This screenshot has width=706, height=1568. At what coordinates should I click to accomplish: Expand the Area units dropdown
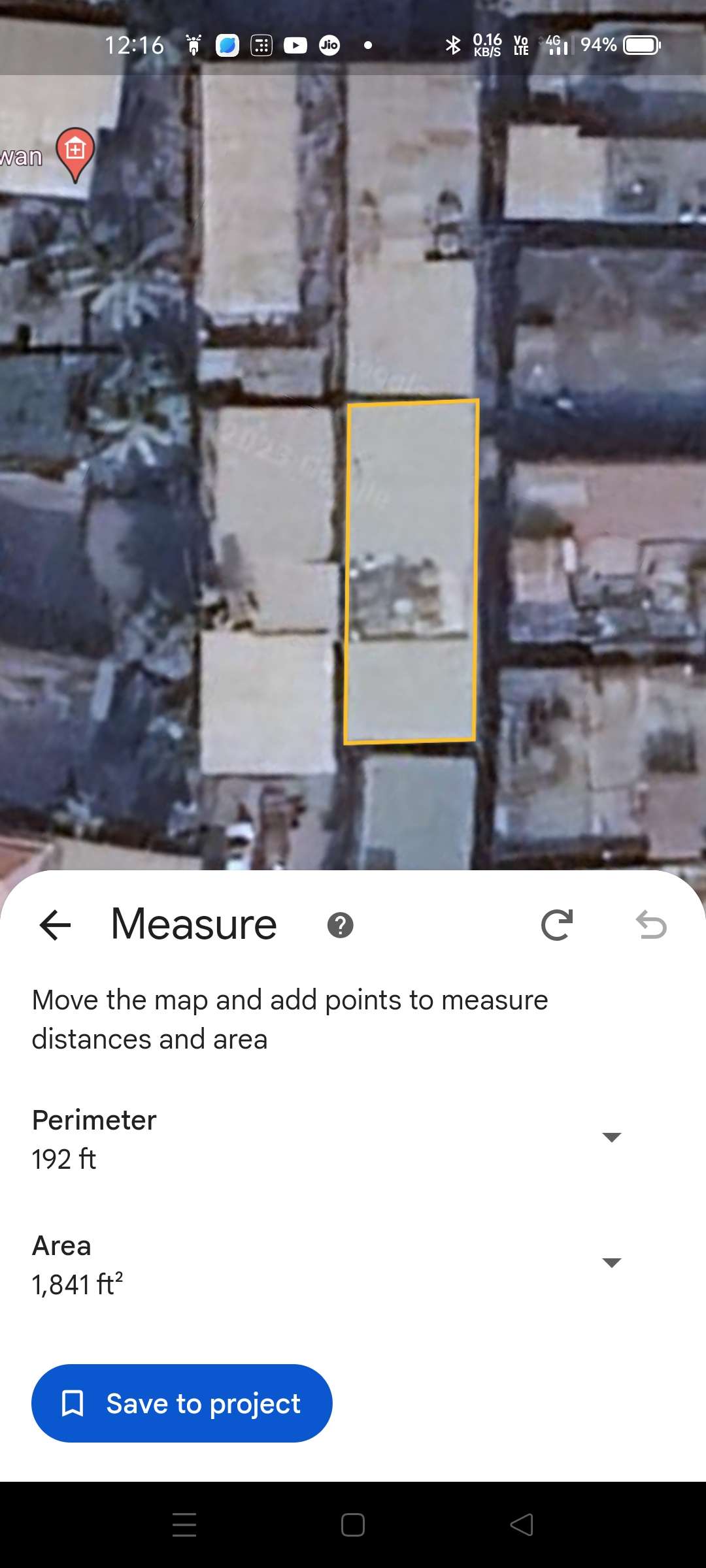coord(611,1263)
